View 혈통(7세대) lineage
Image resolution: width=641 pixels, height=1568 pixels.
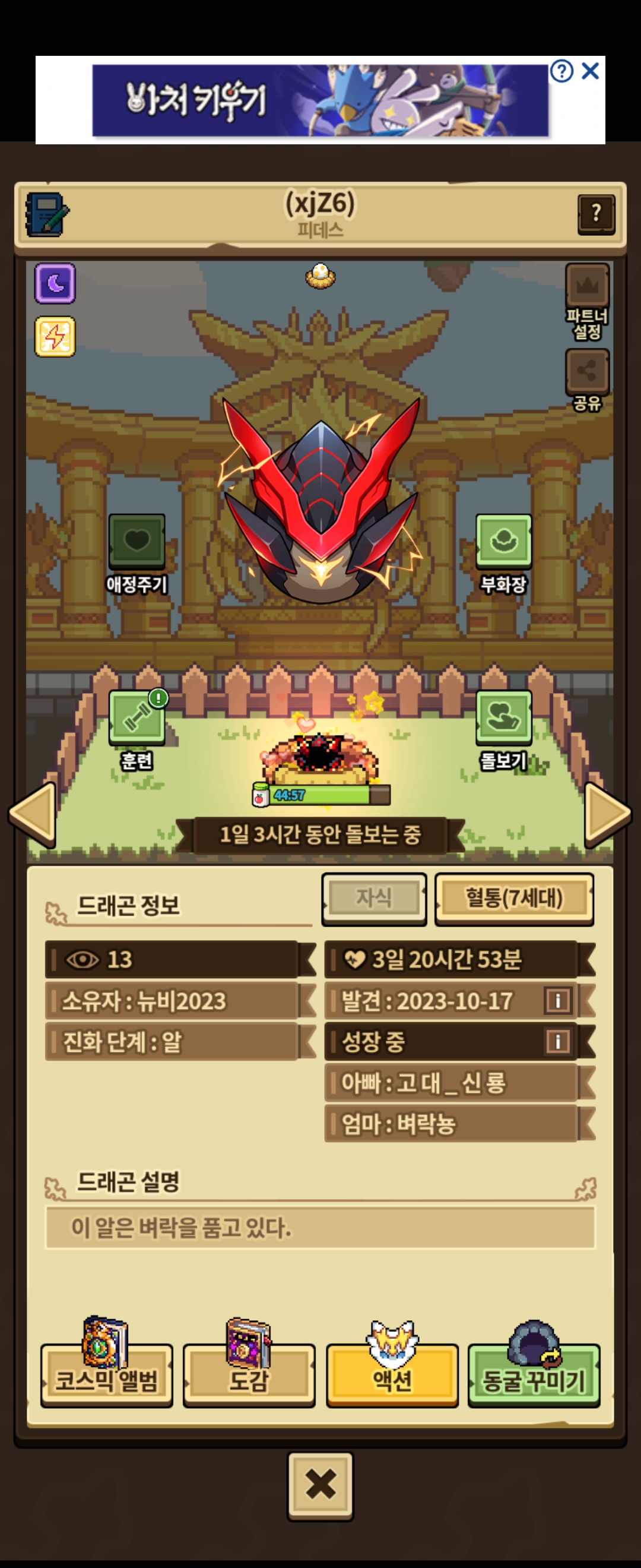click(x=514, y=898)
